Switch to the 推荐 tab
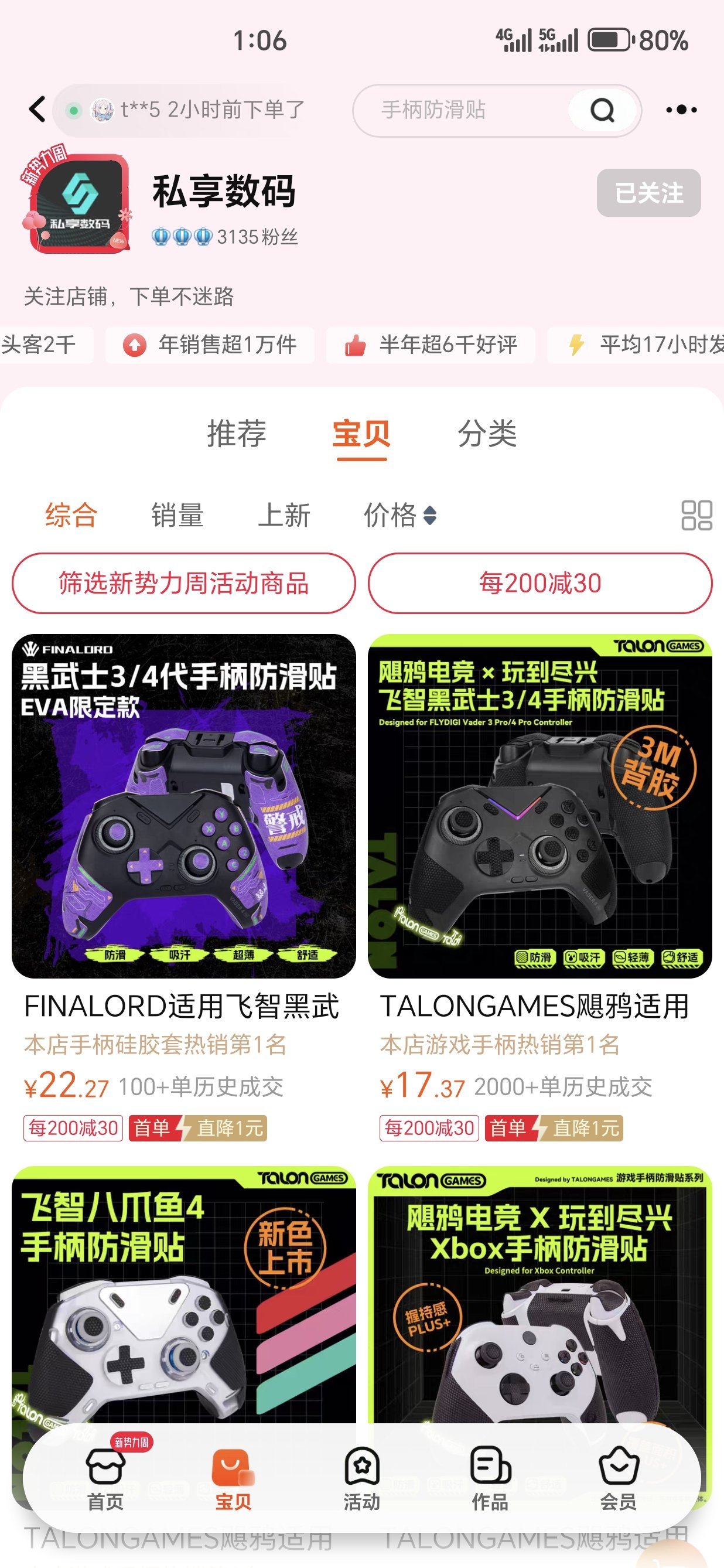Screen dimensions: 724x1568 point(237,434)
